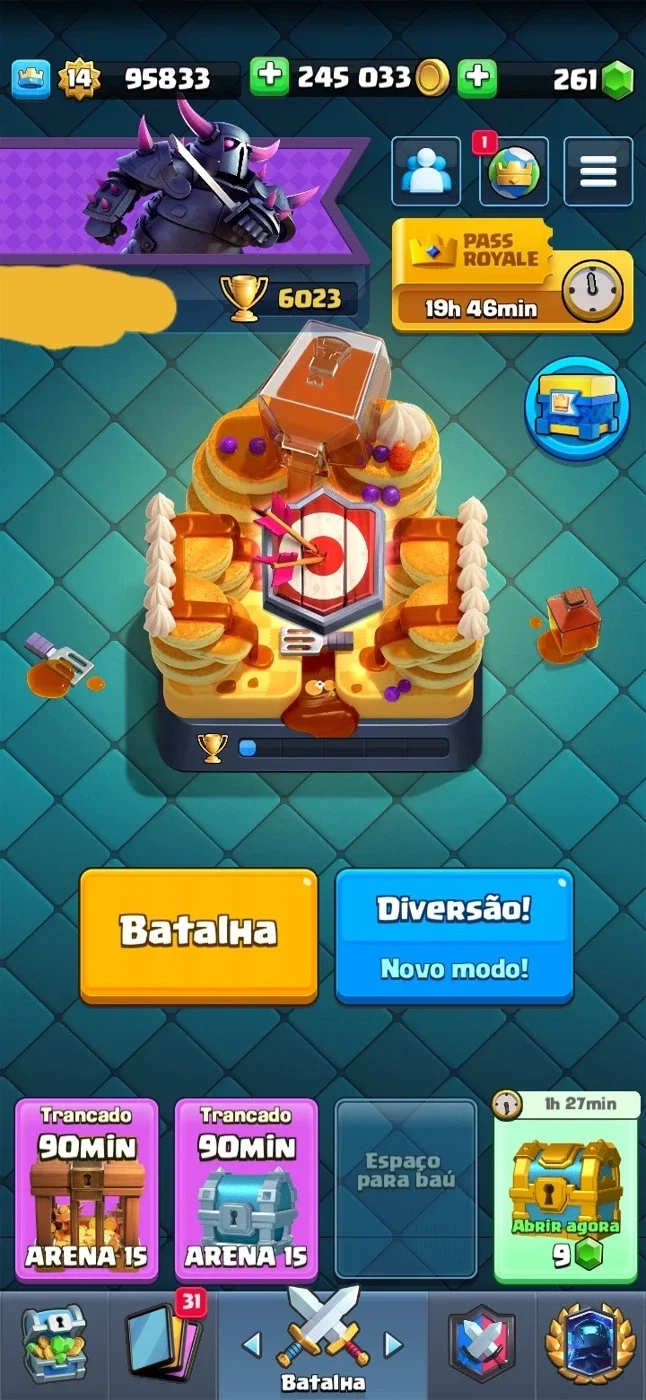Image resolution: width=646 pixels, height=1400 pixels.
Task: Open the crown icon with notification badge
Action: (x=513, y=172)
